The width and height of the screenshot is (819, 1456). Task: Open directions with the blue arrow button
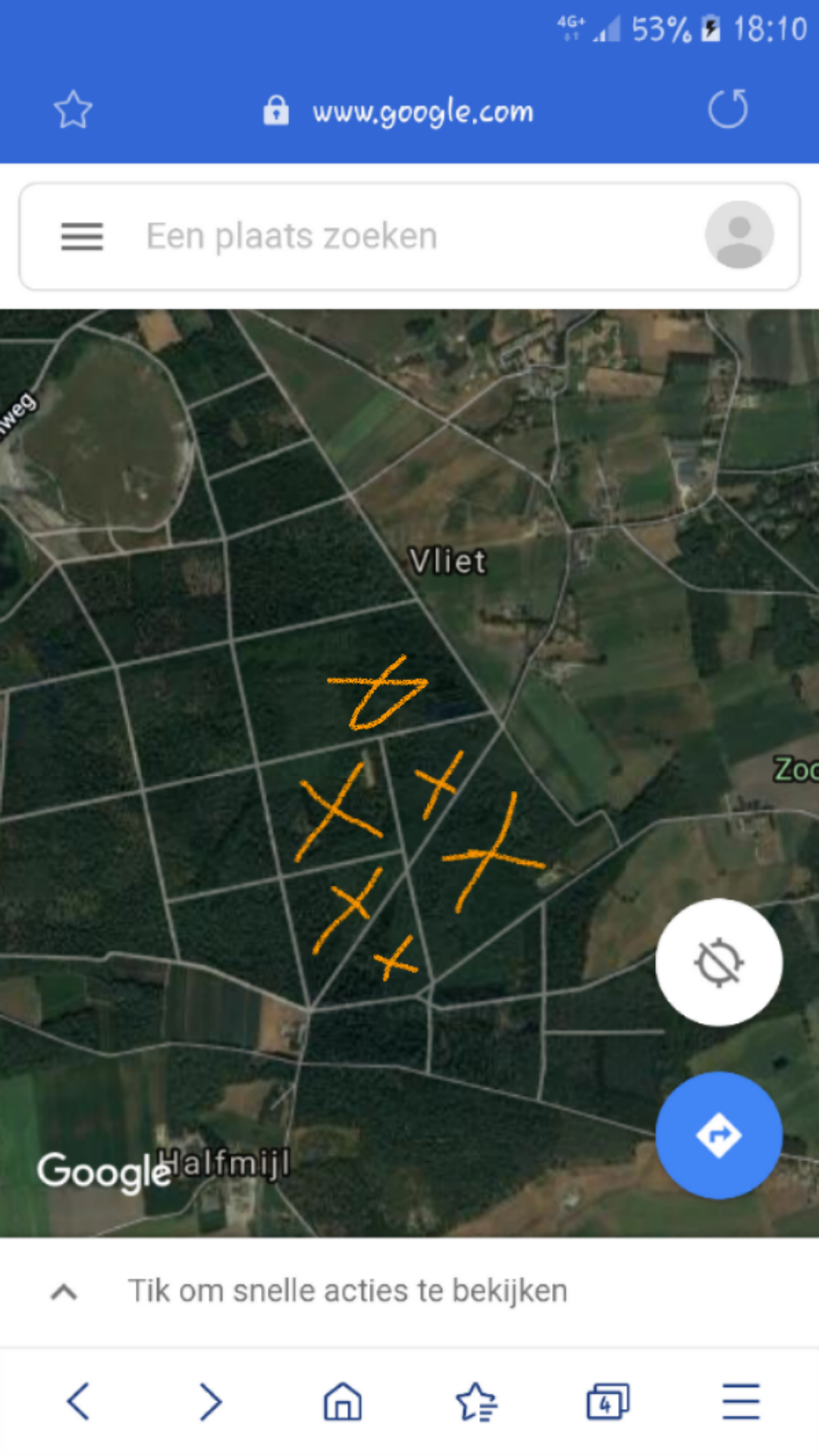point(719,1135)
